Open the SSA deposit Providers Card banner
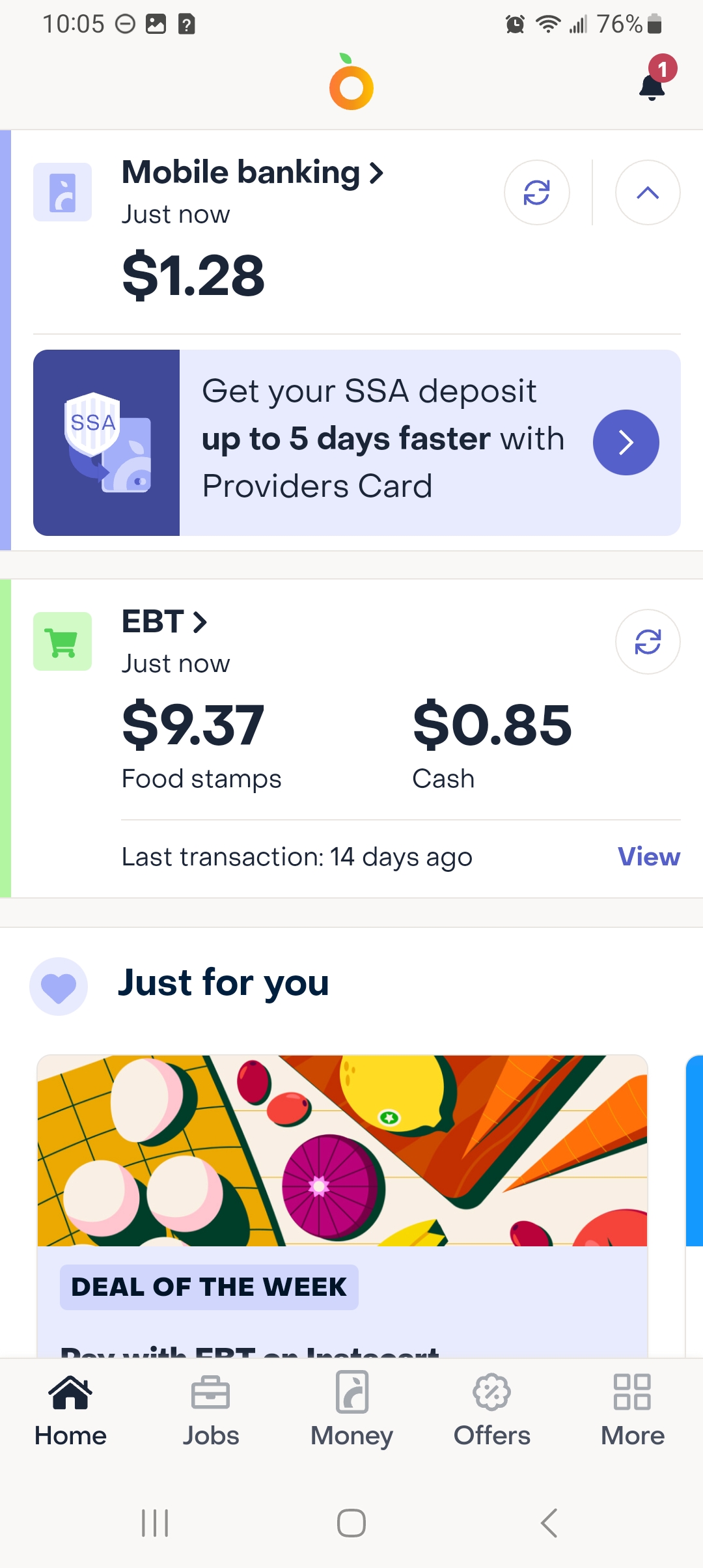Viewport: 703px width, 1568px height. (357, 443)
